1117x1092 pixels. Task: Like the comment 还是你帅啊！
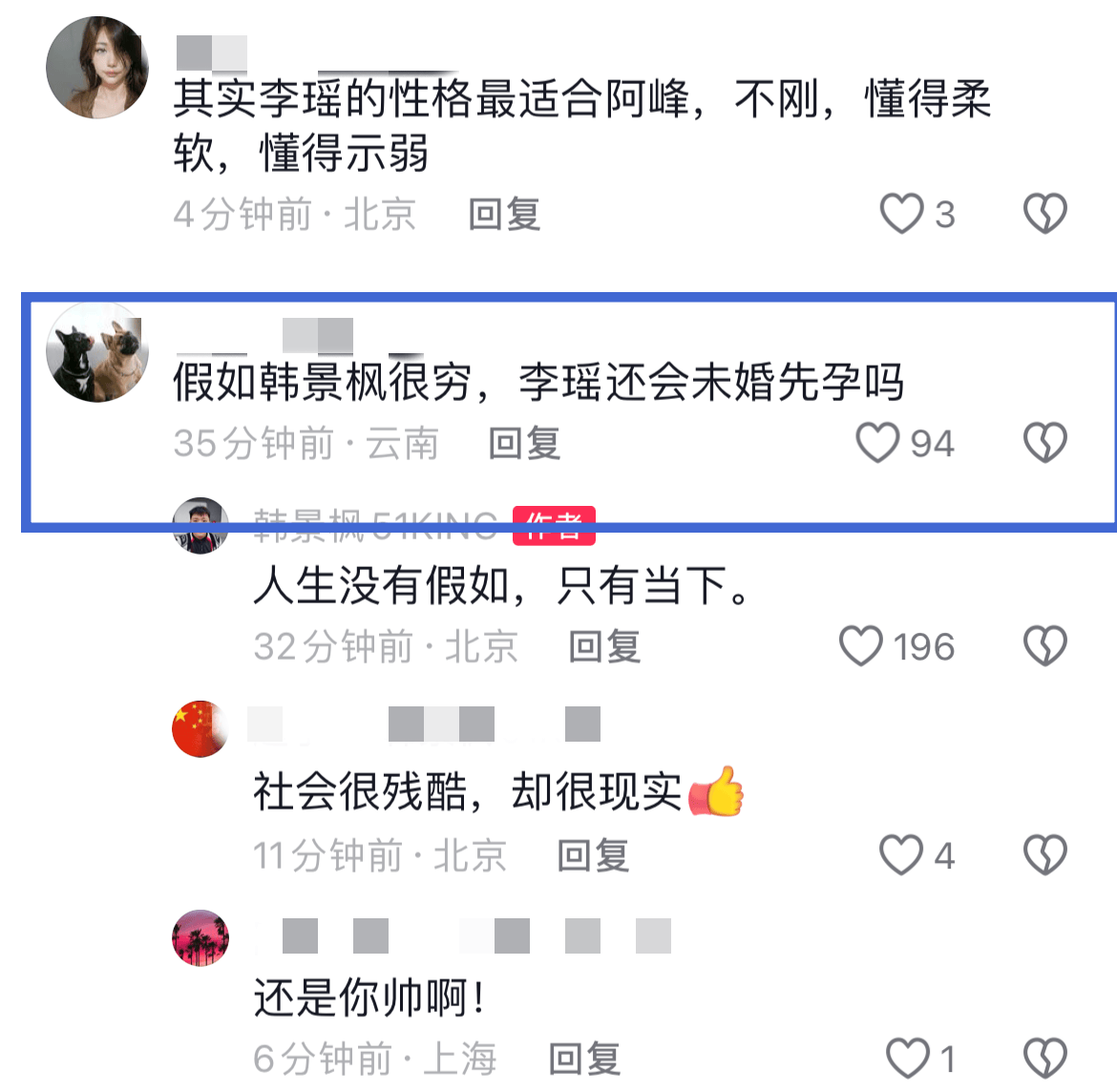coord(908,1058)
